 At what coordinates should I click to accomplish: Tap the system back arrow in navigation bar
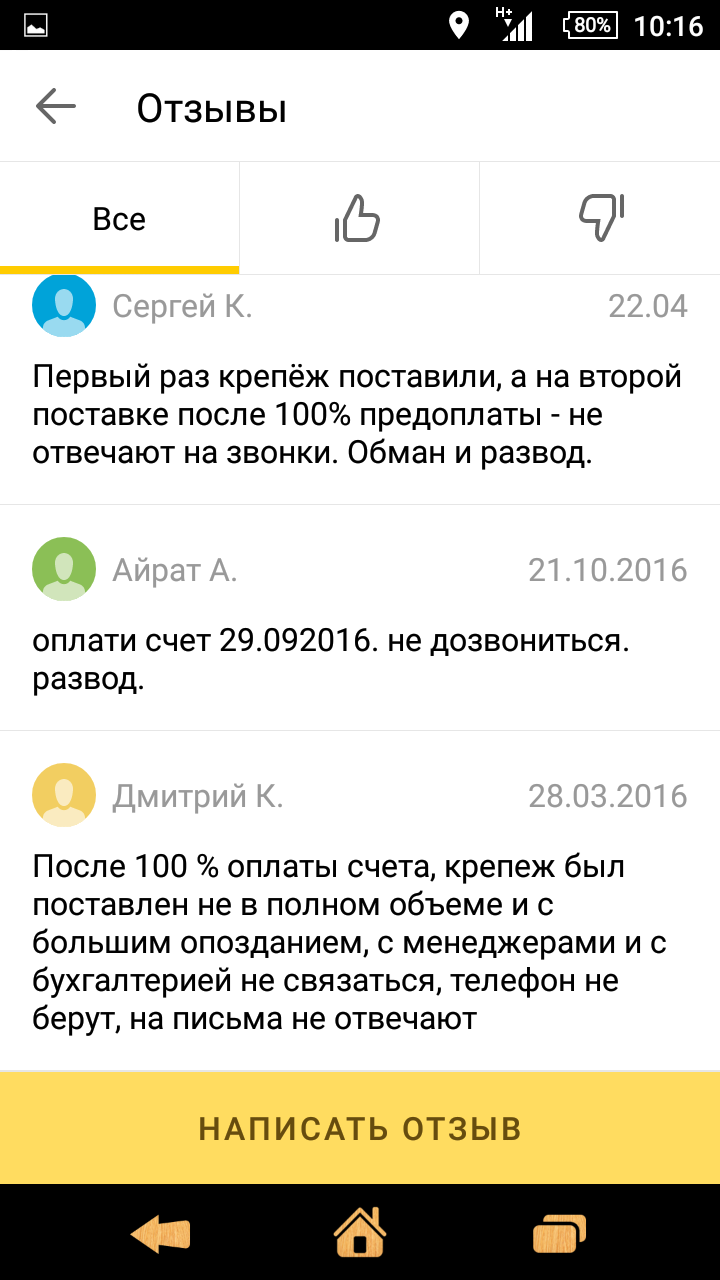pos(160,1234)
